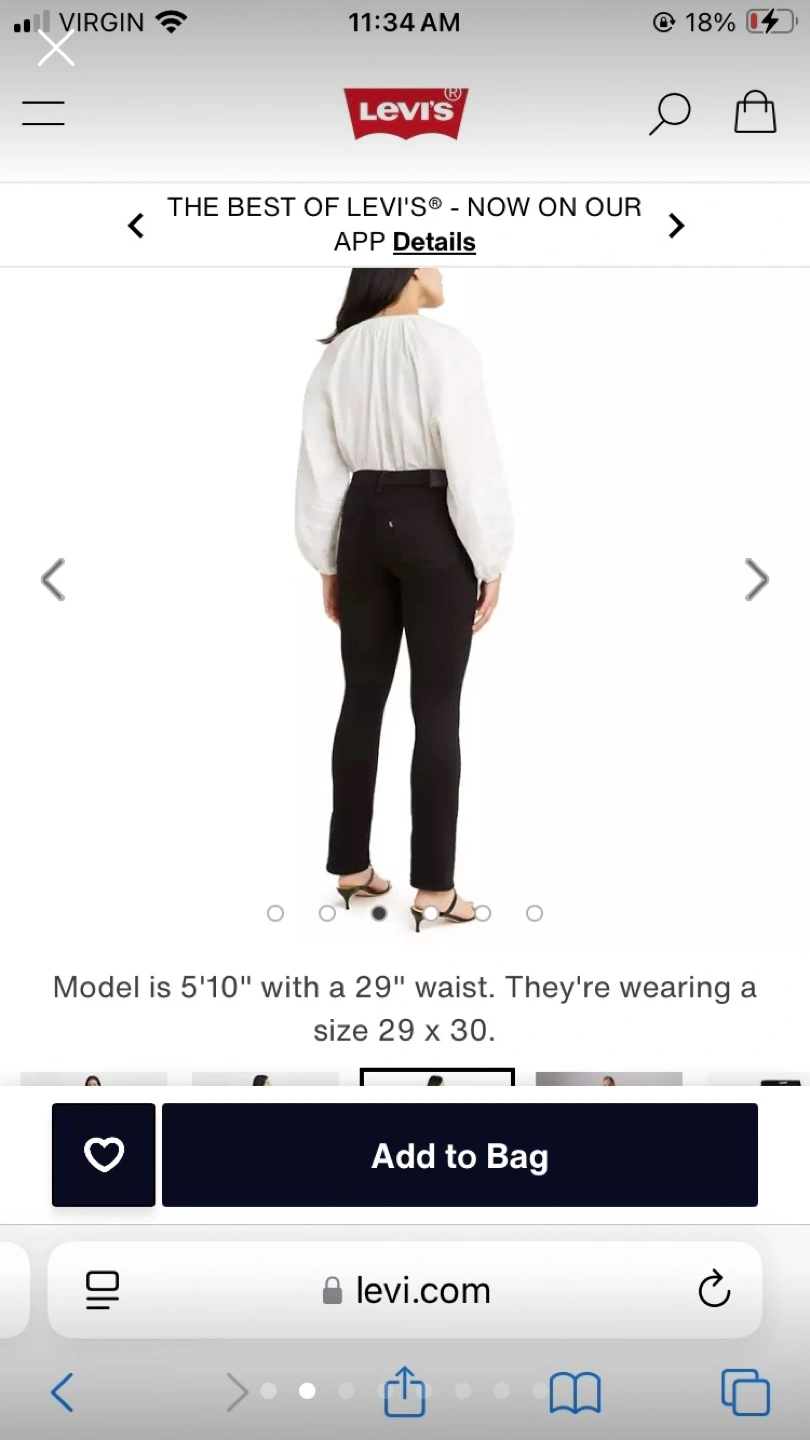The width and height of the screenshot is (810, 1440).
Task: Show the previous promo banner message
Action: pyautogui.click(x=136, y=226)
